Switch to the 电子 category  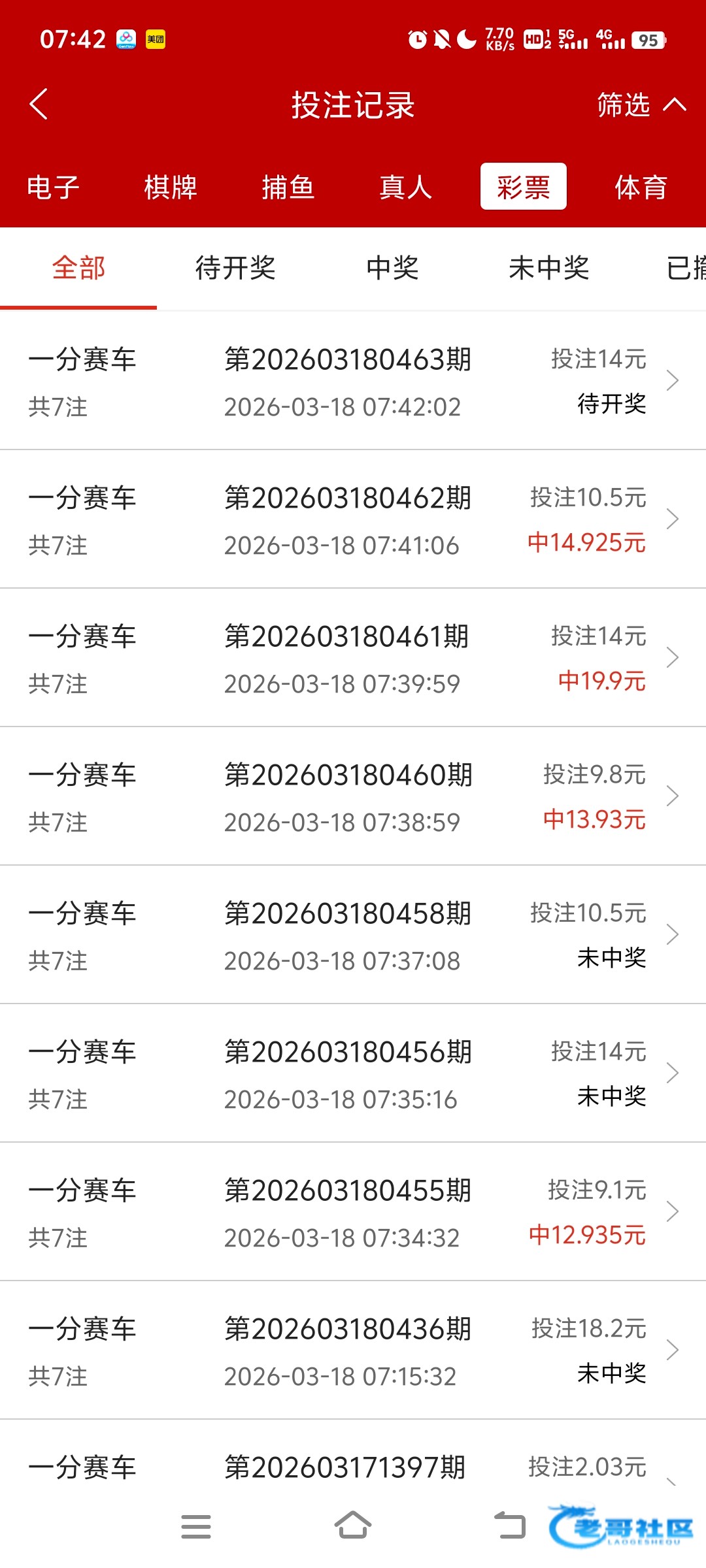(53, 188)
